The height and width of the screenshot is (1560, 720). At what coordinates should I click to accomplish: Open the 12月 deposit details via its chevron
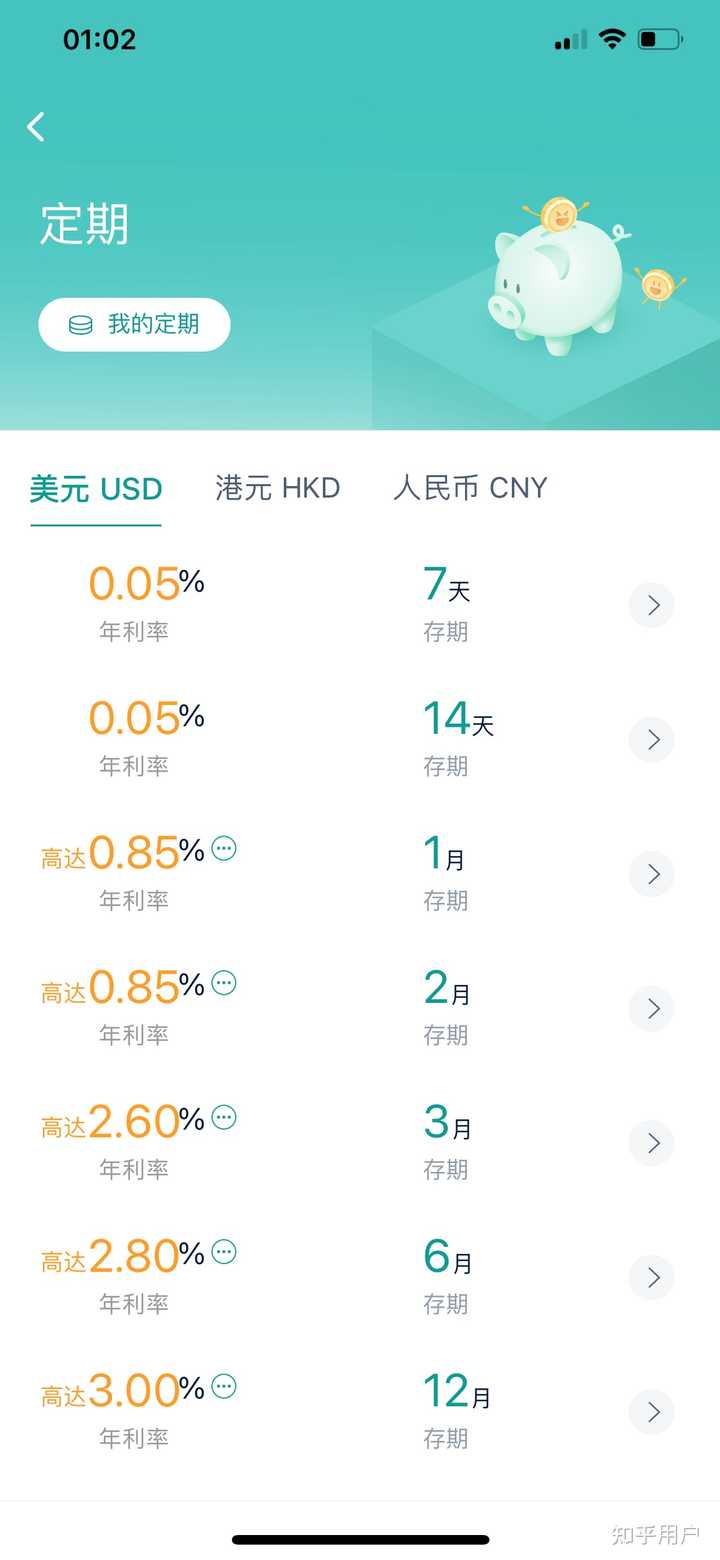coord(652,1412)
